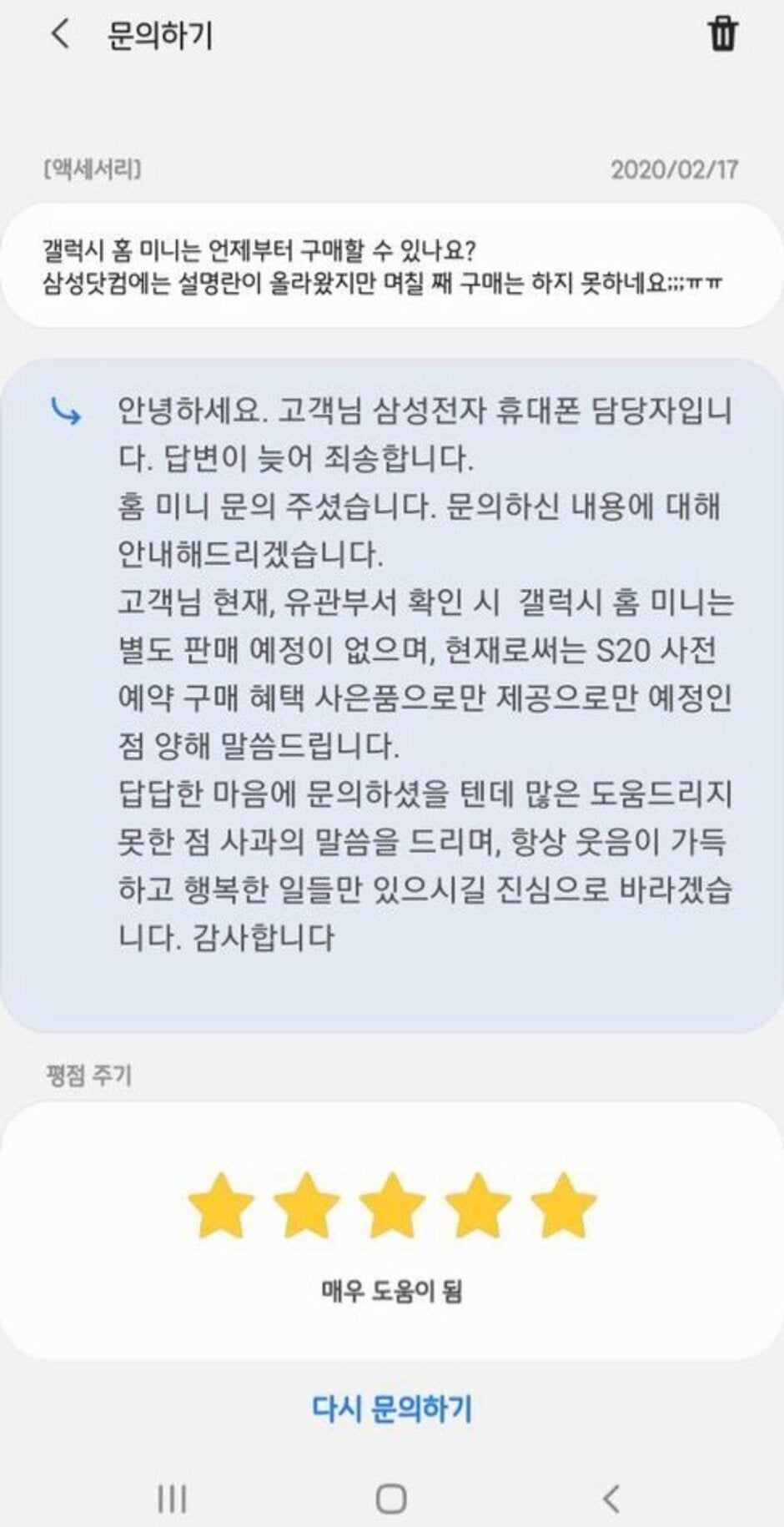Select the fifth rating star
The height and width of the screenshot is (1527, 784).
pos(563,1205)
